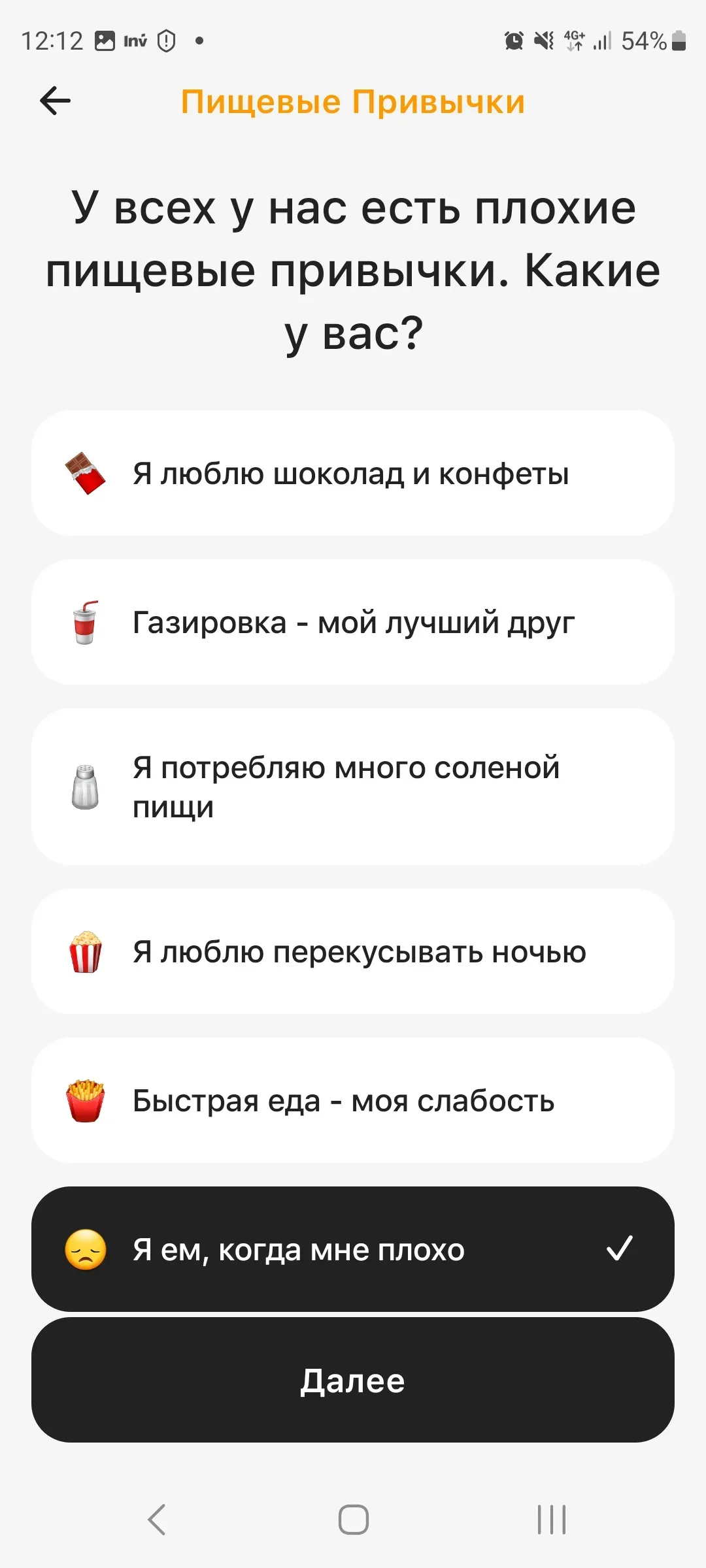Select "Я люблю шоколад и конфеты" option
Viewport: 706px width, 1568px height.
pos(353,474)
